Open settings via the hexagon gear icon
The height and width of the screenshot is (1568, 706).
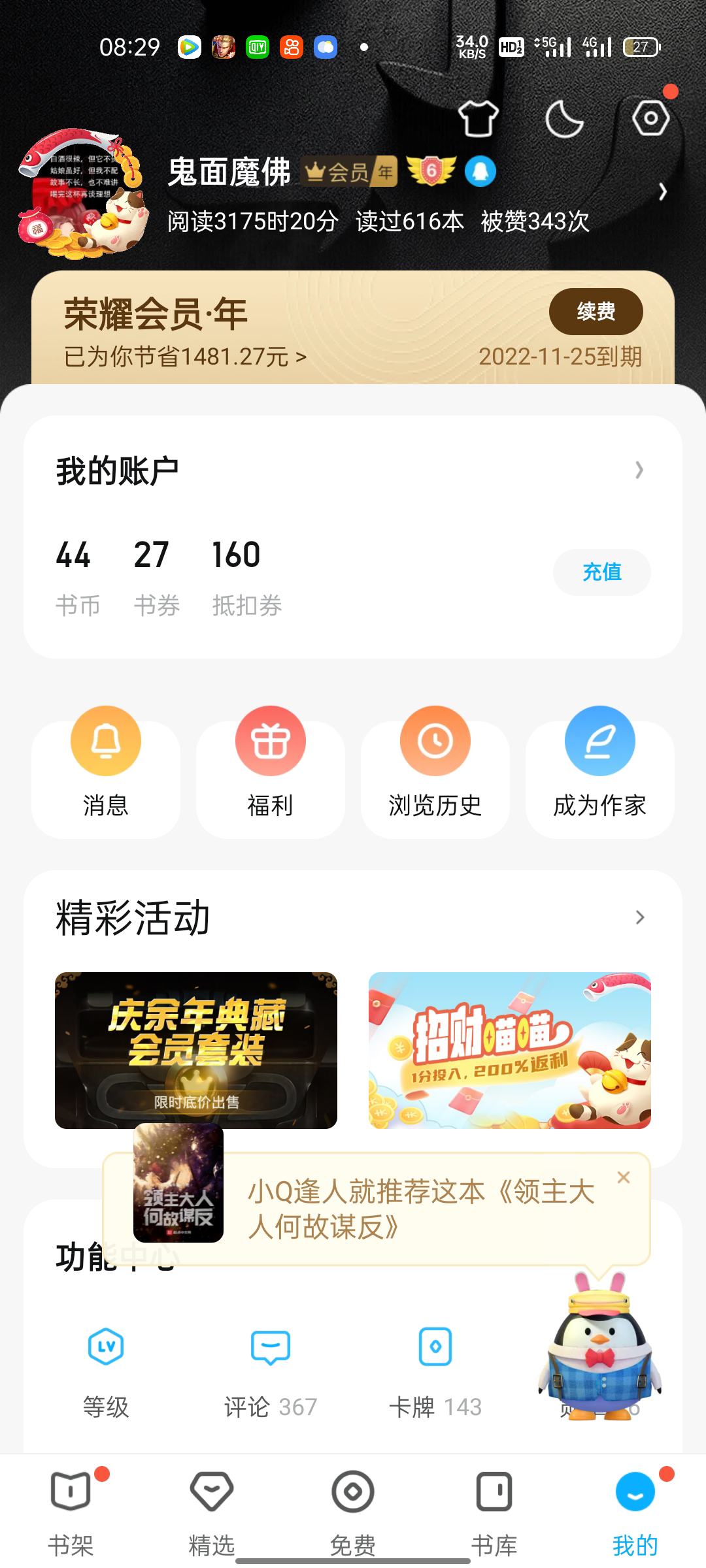pyautogui.click(x=650, y=118)
